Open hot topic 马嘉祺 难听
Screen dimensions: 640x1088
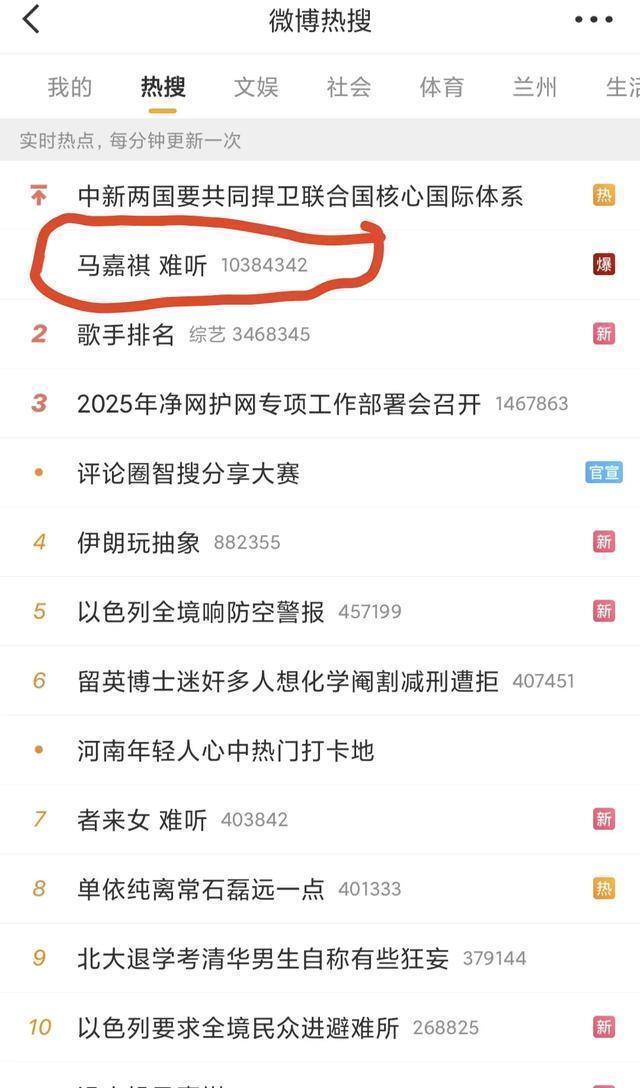[x=142, y=265]
